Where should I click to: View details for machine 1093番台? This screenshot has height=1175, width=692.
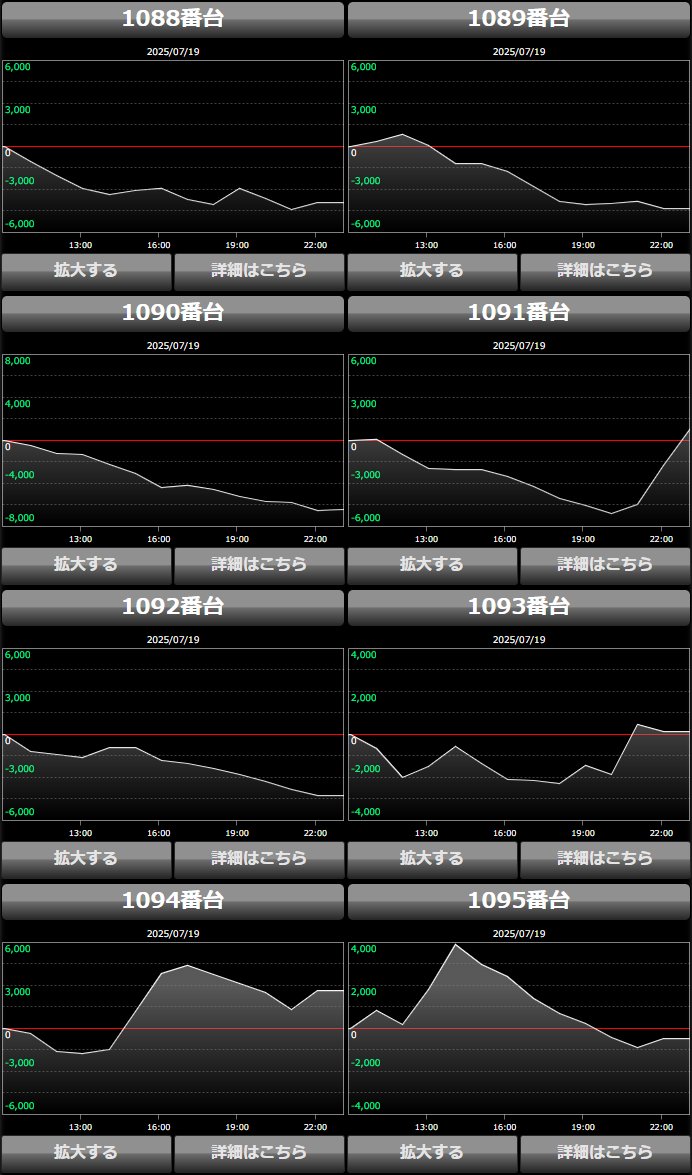pos(605,859)
